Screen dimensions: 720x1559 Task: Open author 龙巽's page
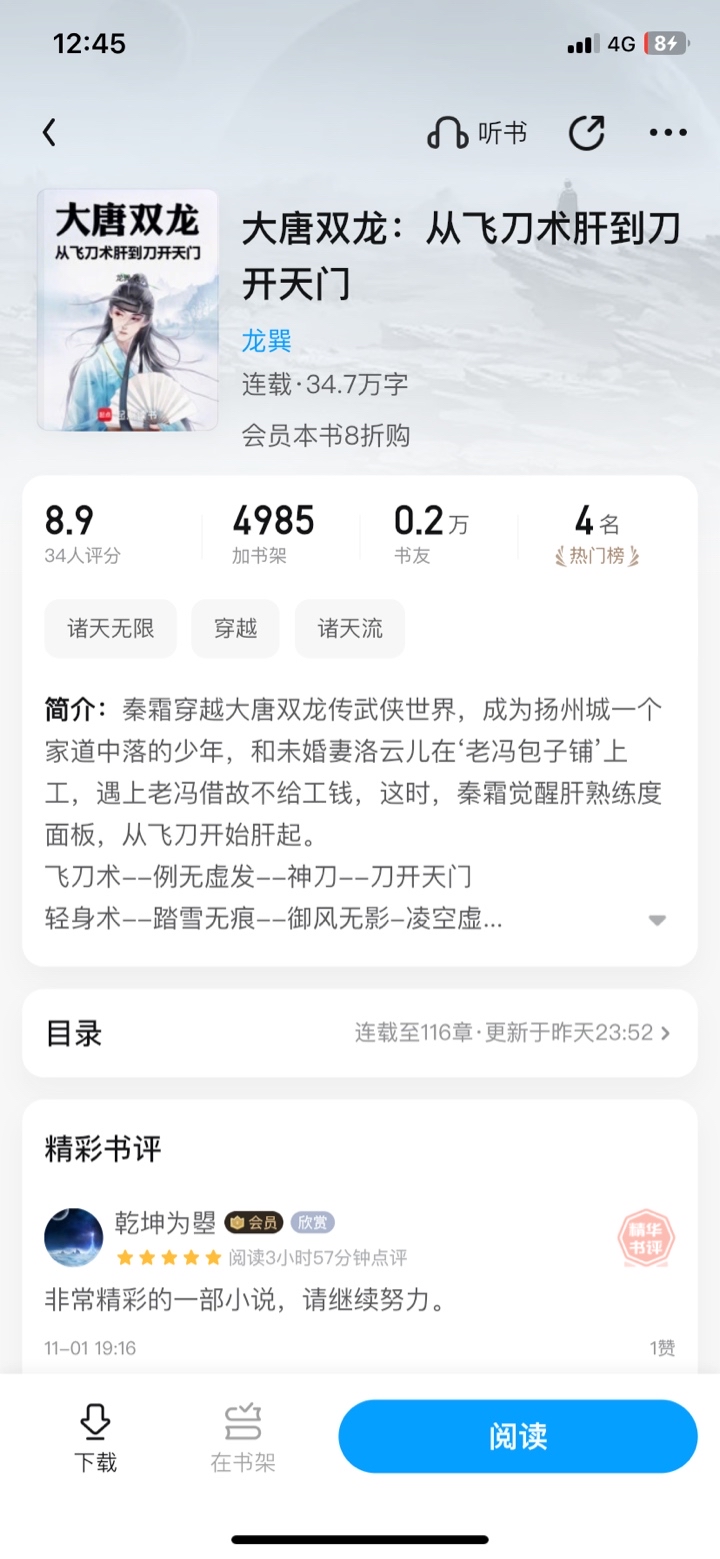tap(266, 340)
